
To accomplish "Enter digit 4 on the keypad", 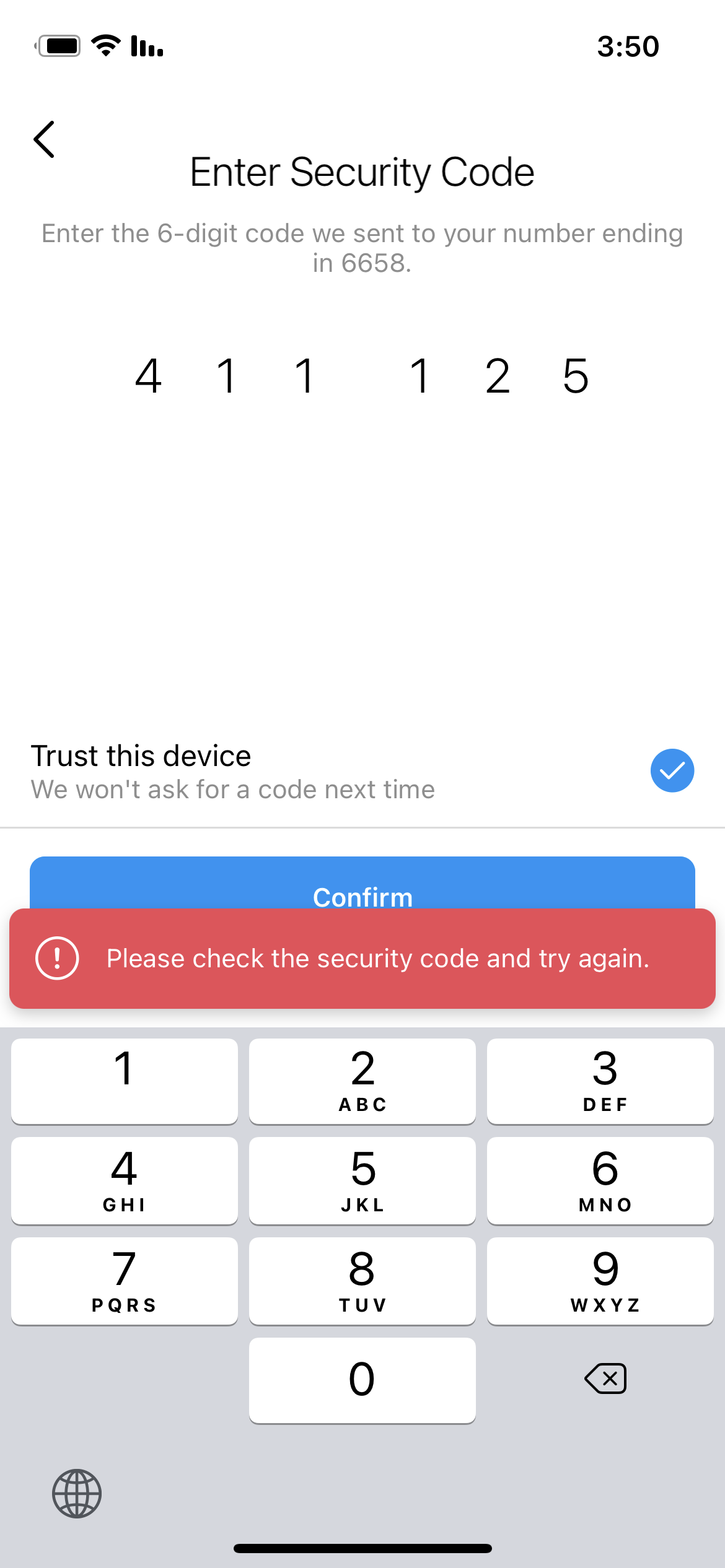I will point(125,1180).
